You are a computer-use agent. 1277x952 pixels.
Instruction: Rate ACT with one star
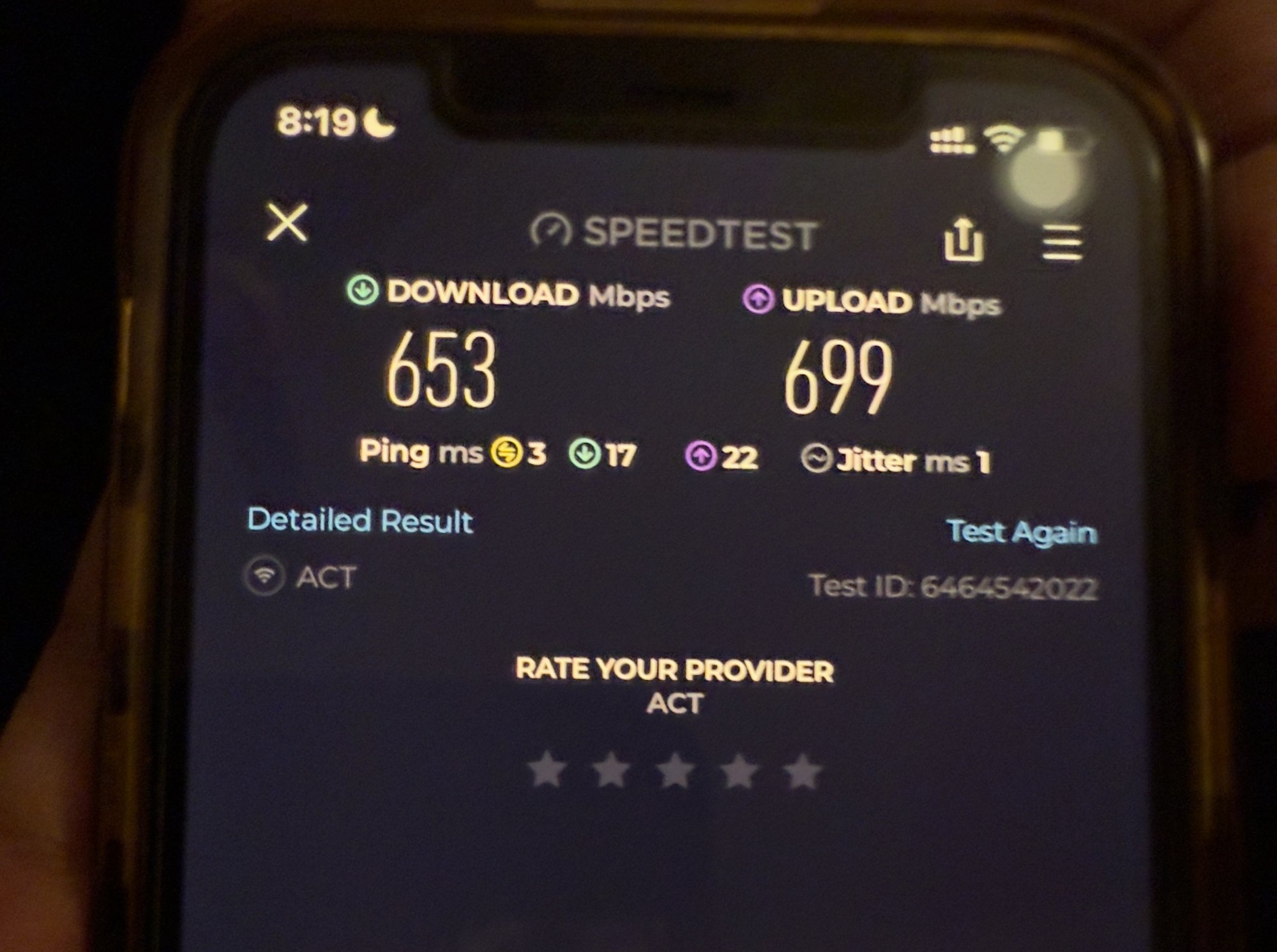[547, 770]
